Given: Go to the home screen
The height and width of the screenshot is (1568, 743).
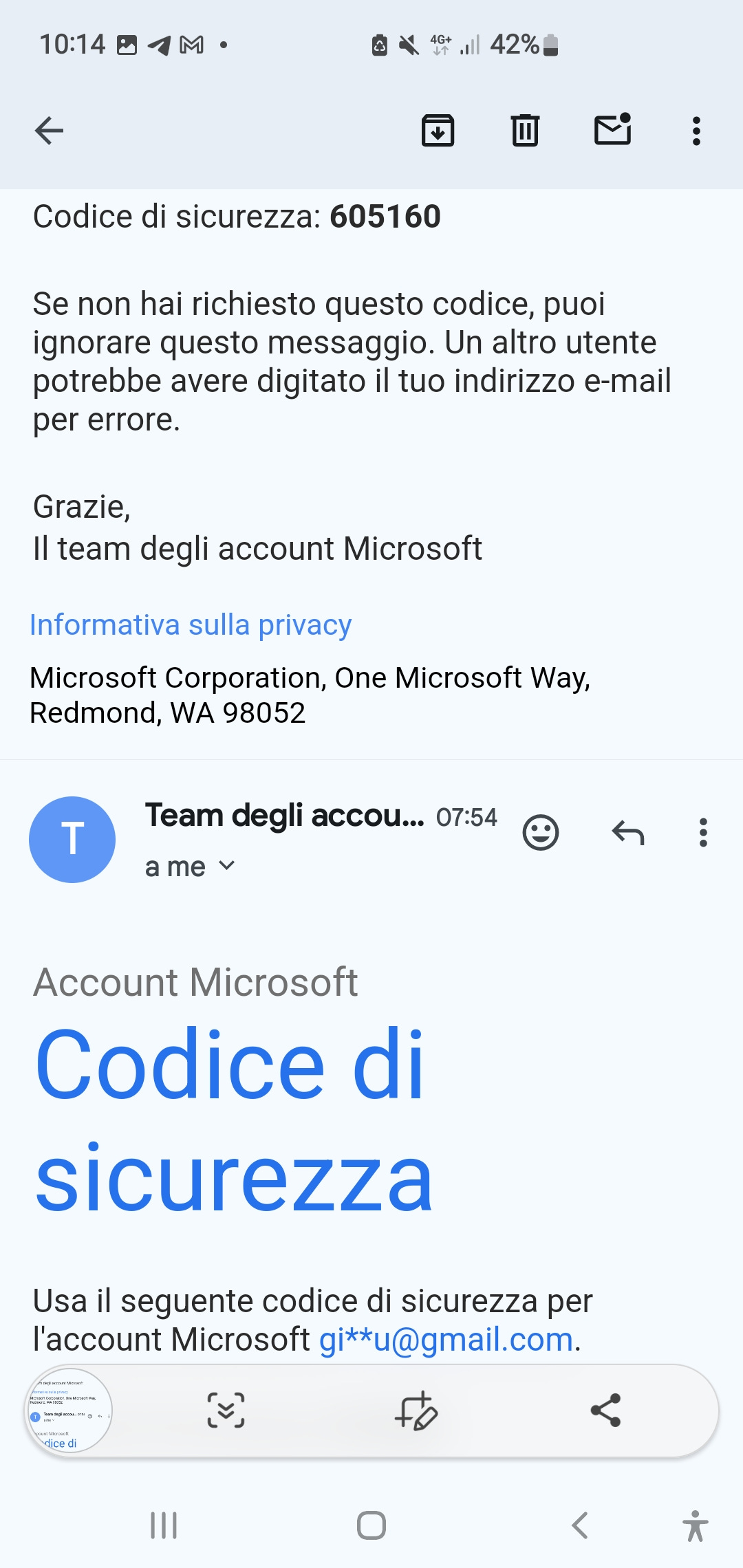Looking at the screenshot, I should [x=371, y=1525].
